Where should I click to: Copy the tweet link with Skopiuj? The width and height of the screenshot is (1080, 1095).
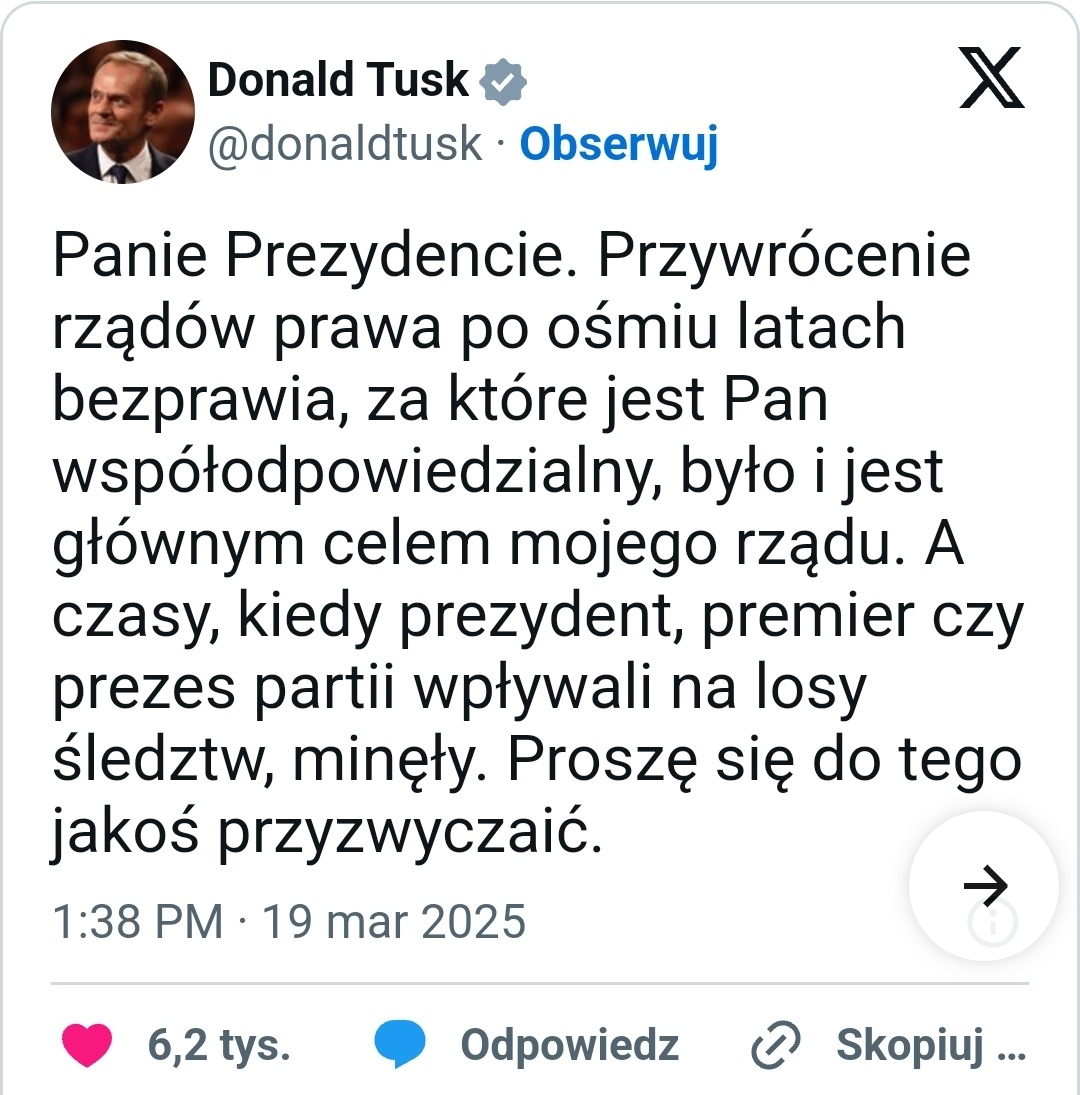coord(889,1045)
